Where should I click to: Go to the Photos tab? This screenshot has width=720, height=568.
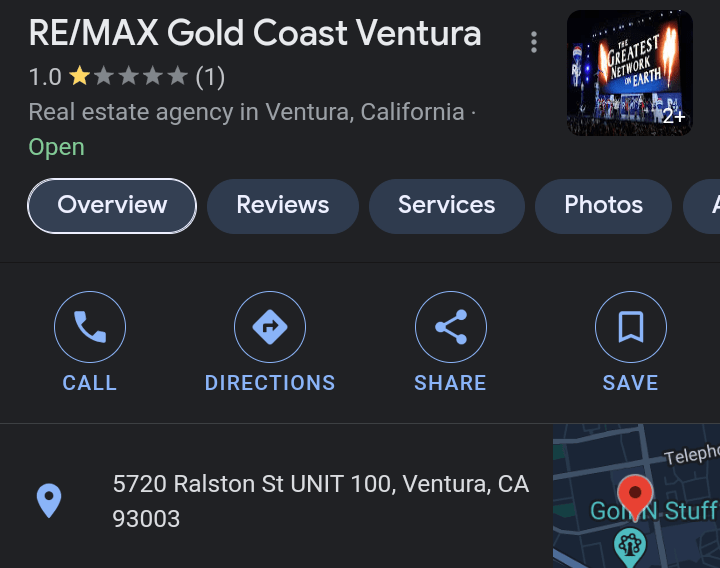pyautogui.click(x=603, y=205)
